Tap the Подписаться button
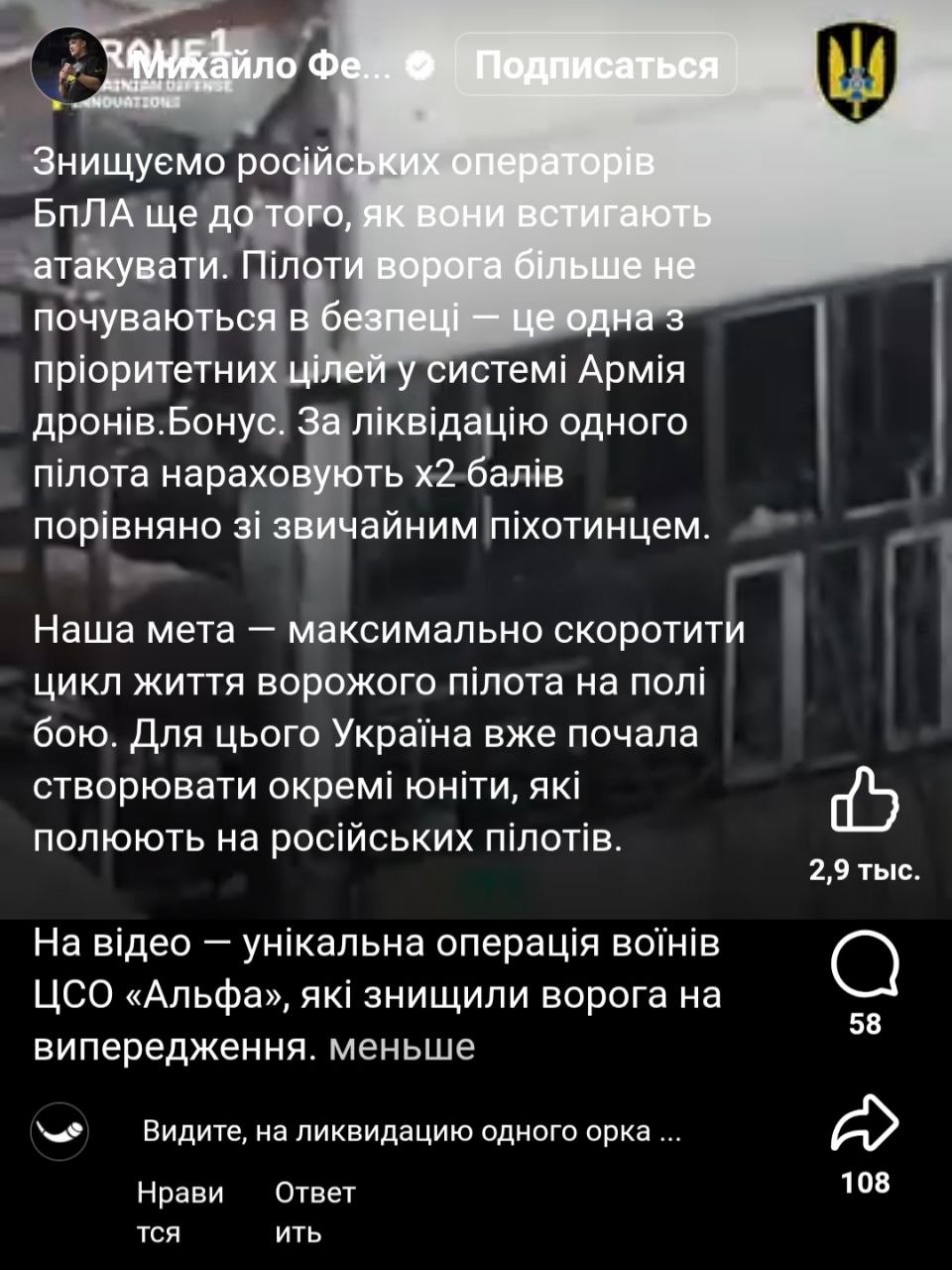Viewport: 952px width, 1270px height. (596, 65)
